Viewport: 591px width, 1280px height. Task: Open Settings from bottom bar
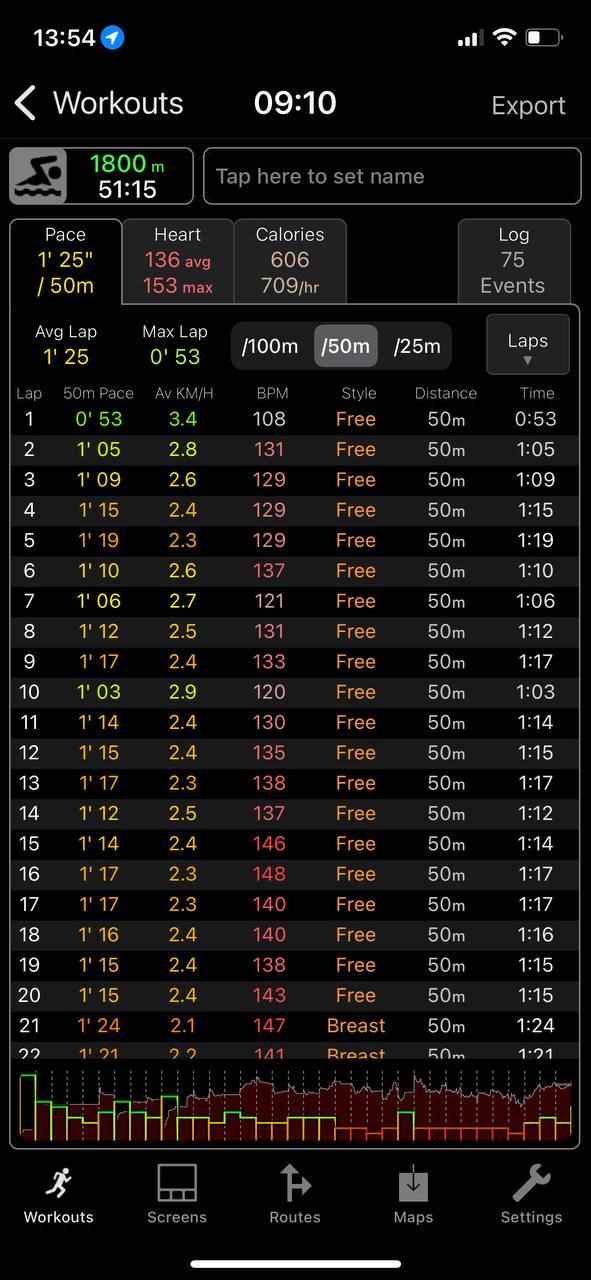pyautogui.click(x=531, y=1195)
